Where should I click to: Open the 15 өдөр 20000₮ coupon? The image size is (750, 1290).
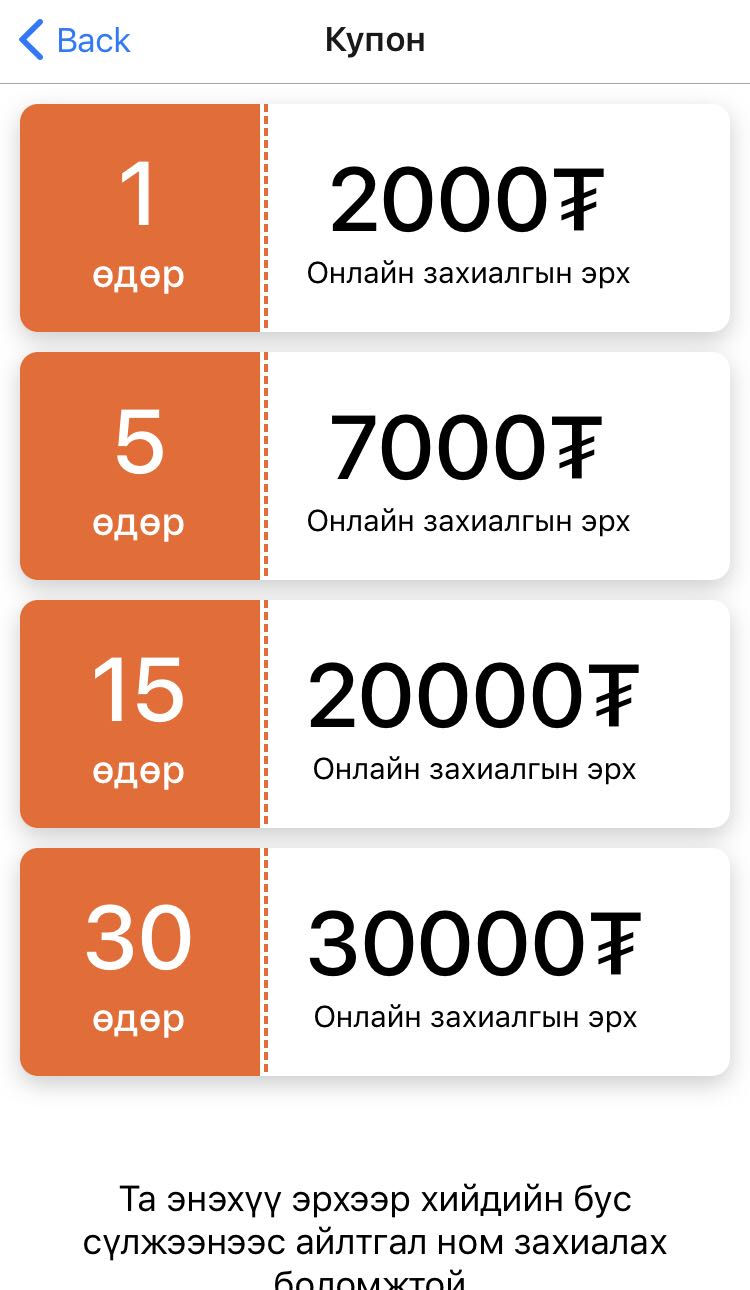pos(375,714)
